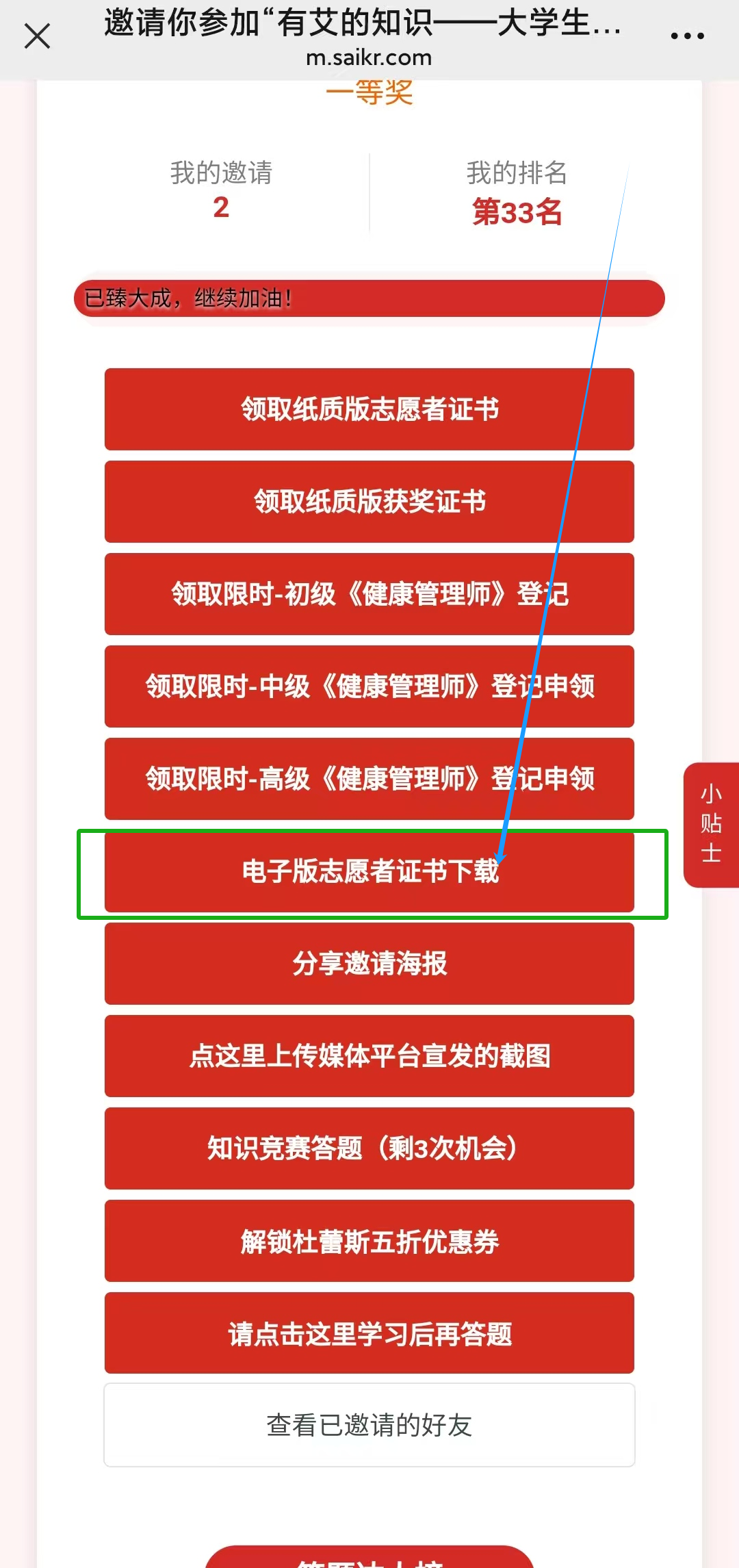This screenshot has height=1568, width=739.
Task: Select 中级《健康管理师》登记申领
Action: [369, 686]
